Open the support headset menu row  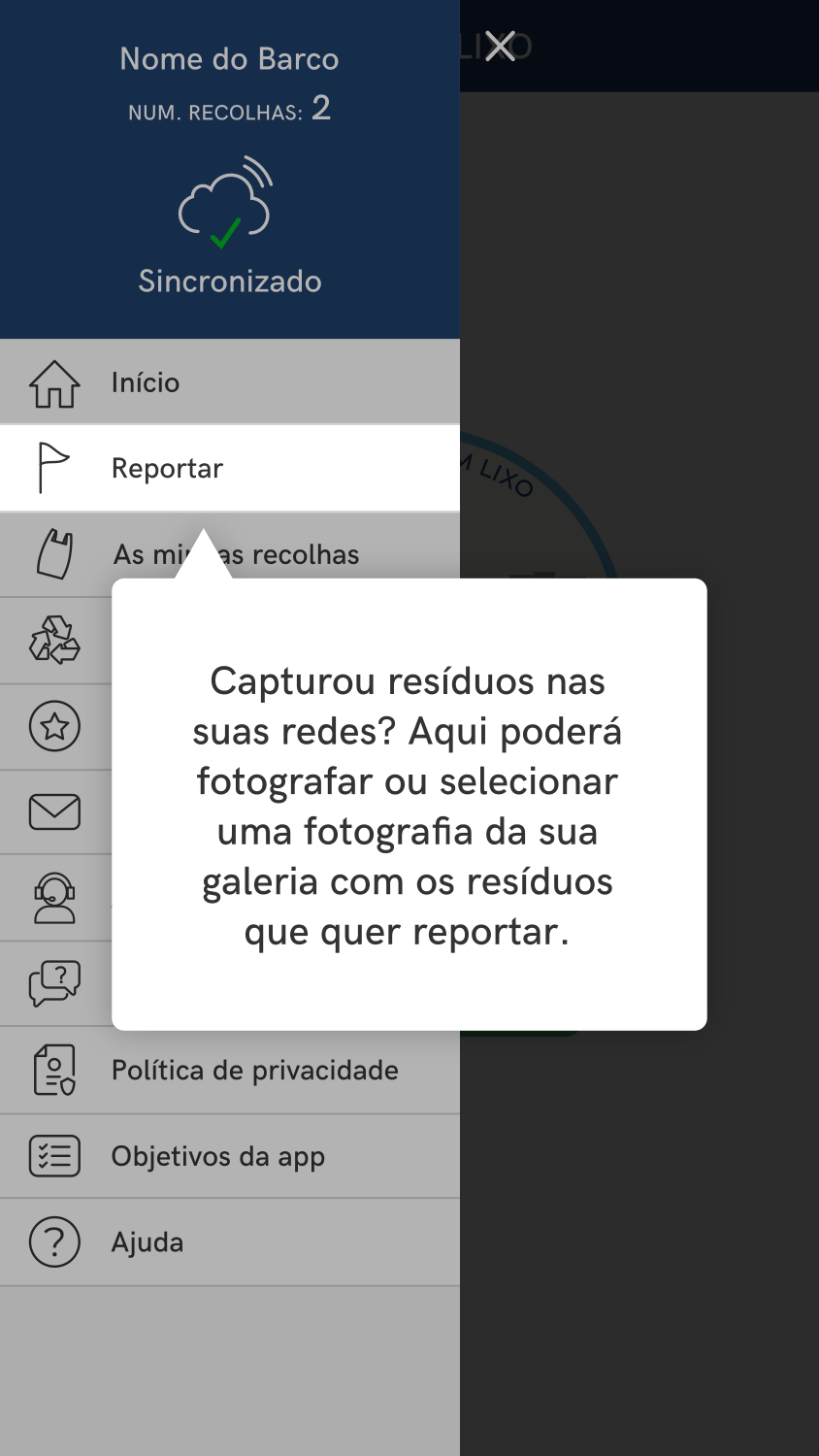54,898
